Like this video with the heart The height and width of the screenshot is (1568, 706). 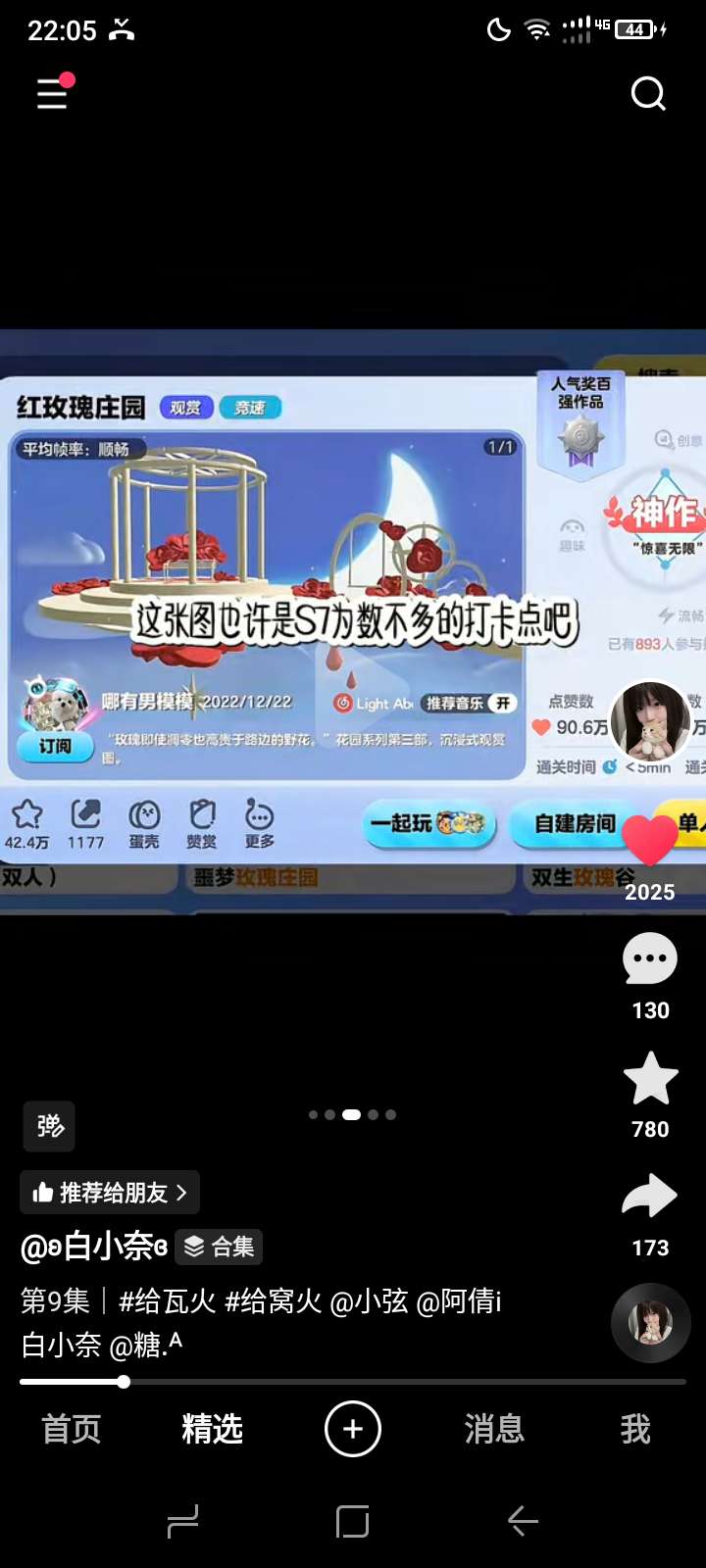point(649,838)
